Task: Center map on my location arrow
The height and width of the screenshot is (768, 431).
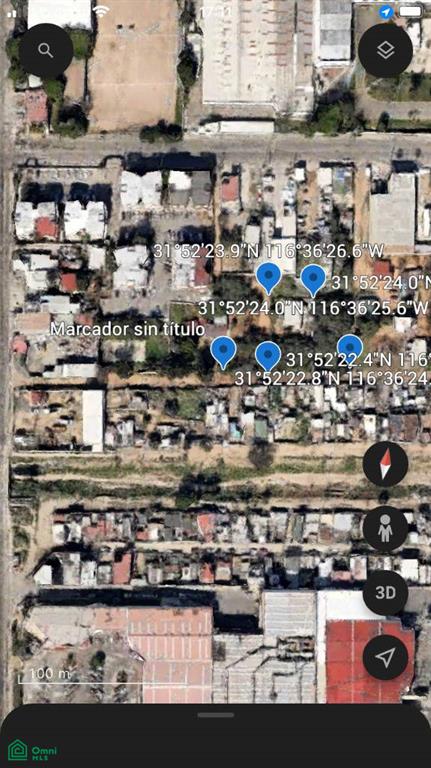Action: pyautogui.click(x=385, y=657)
